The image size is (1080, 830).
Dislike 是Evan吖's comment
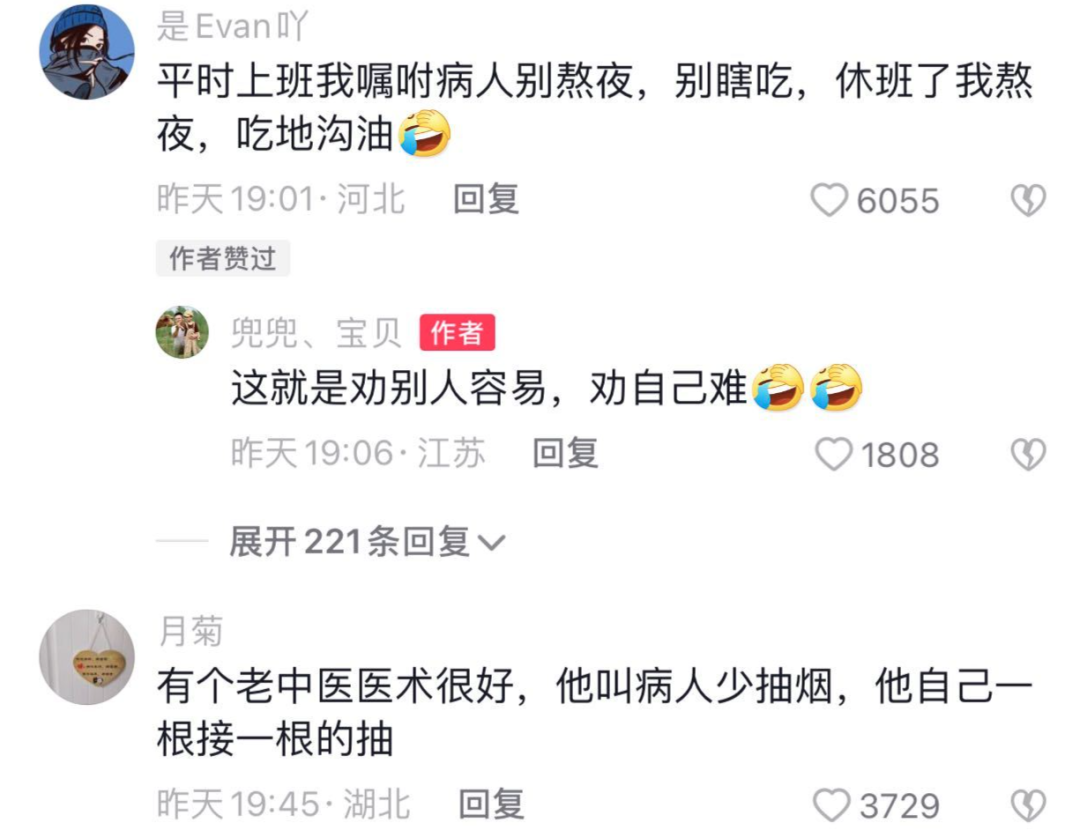[x=1027, y=201]
